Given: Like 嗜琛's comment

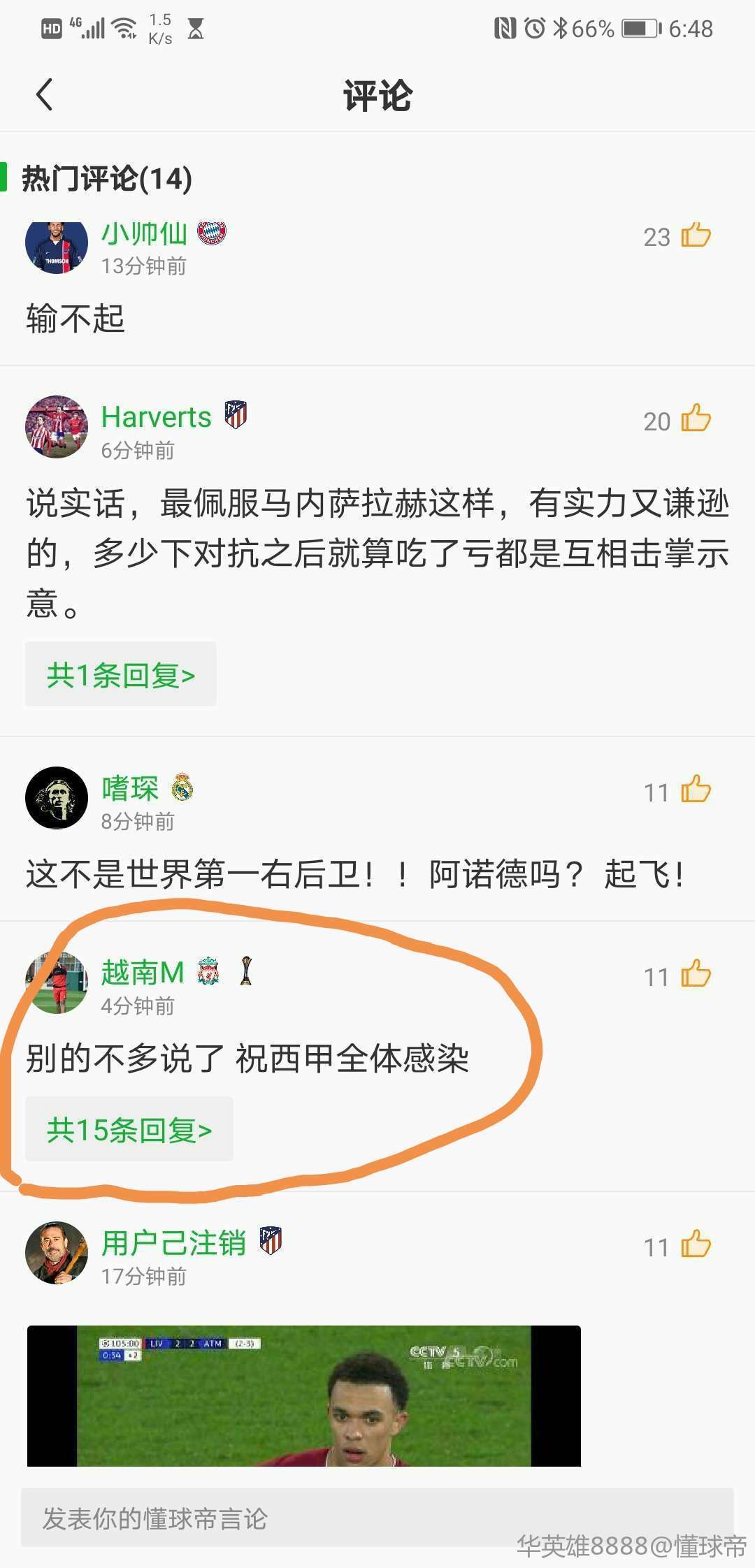Looking at the screenshot, I should [x=696, y=790].
